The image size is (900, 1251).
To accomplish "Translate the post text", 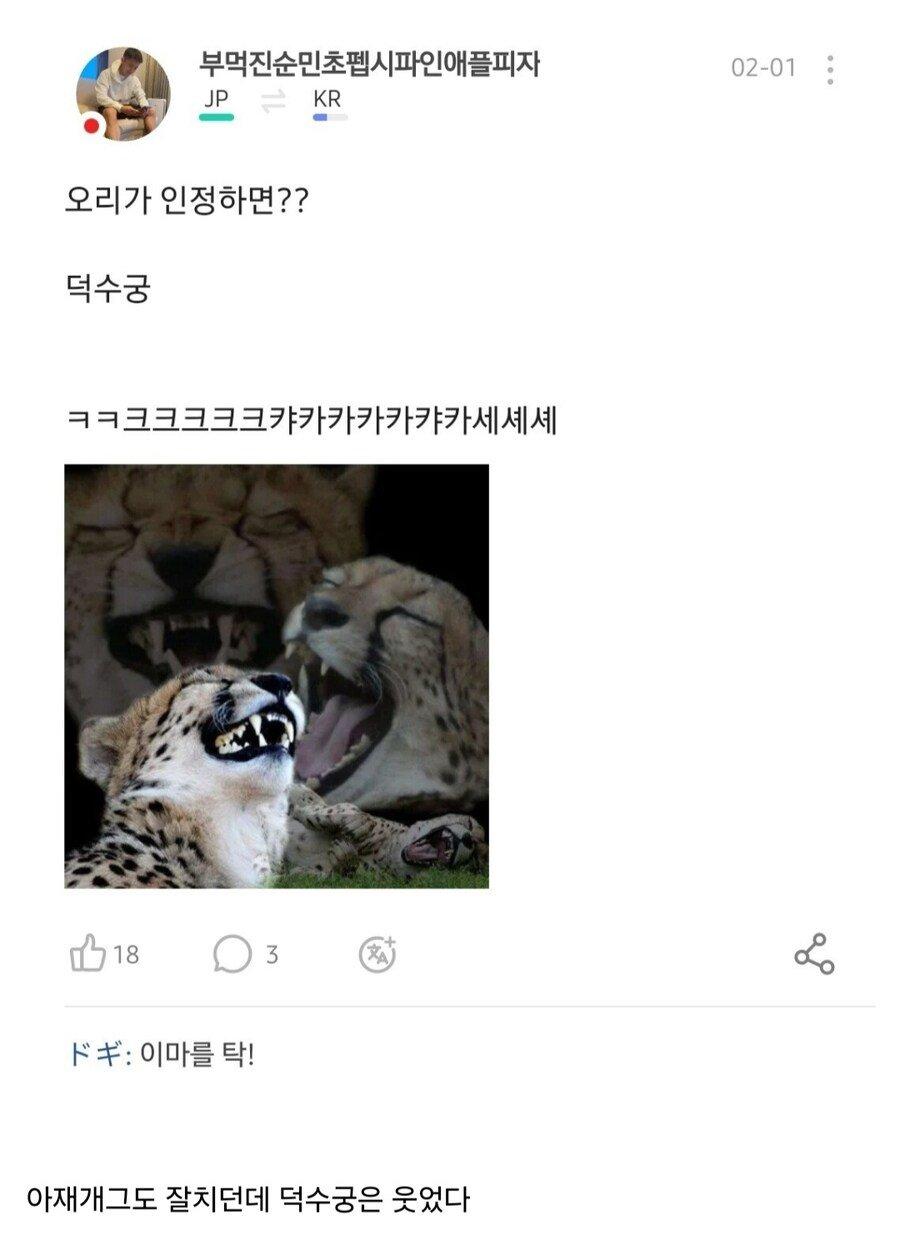I will tap(378, 954).
